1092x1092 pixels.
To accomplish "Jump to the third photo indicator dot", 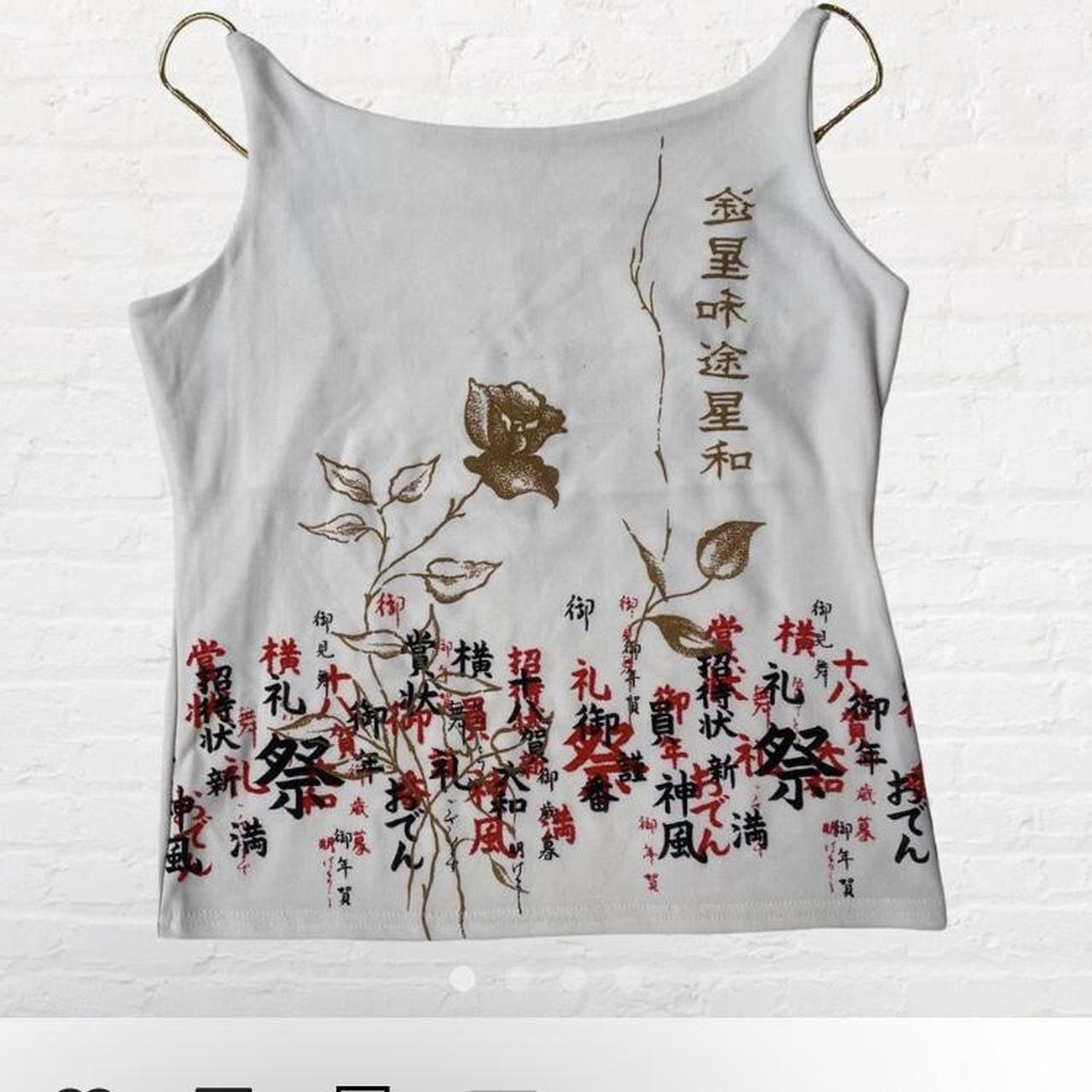I will pos(572,979).
